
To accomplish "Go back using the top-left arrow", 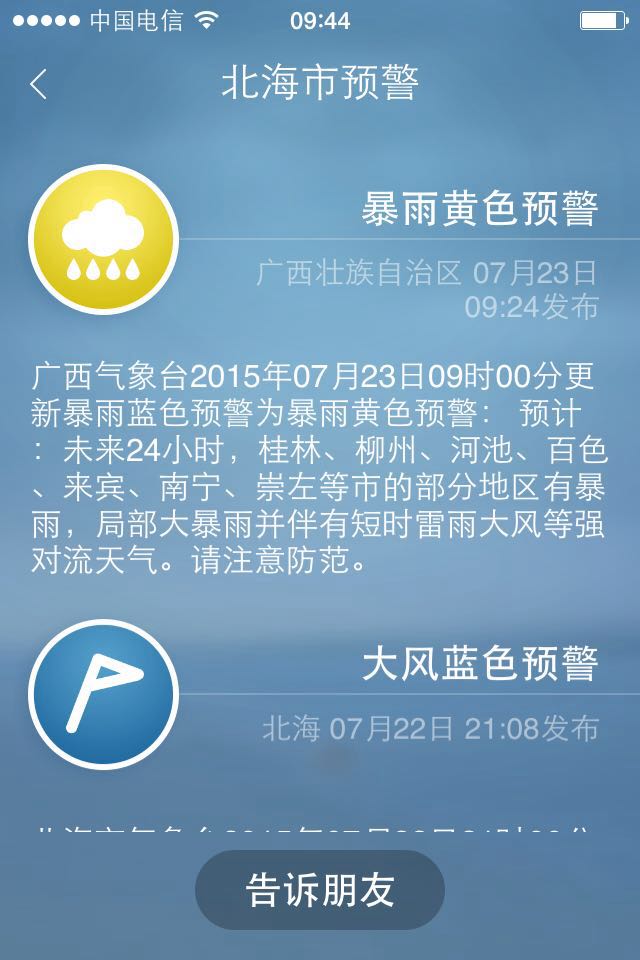I will coord(38,84).
